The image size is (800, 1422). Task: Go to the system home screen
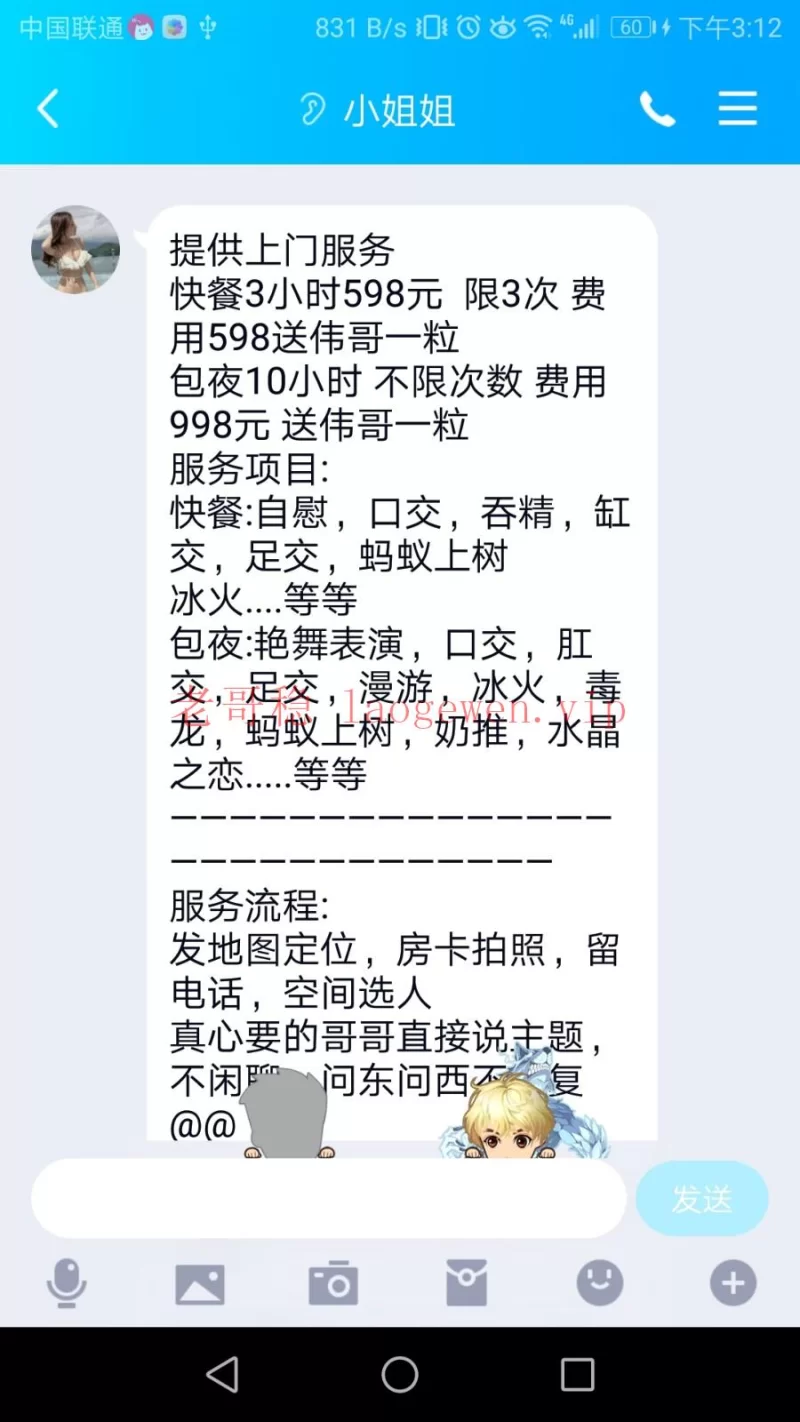(x=400, y=1375)
